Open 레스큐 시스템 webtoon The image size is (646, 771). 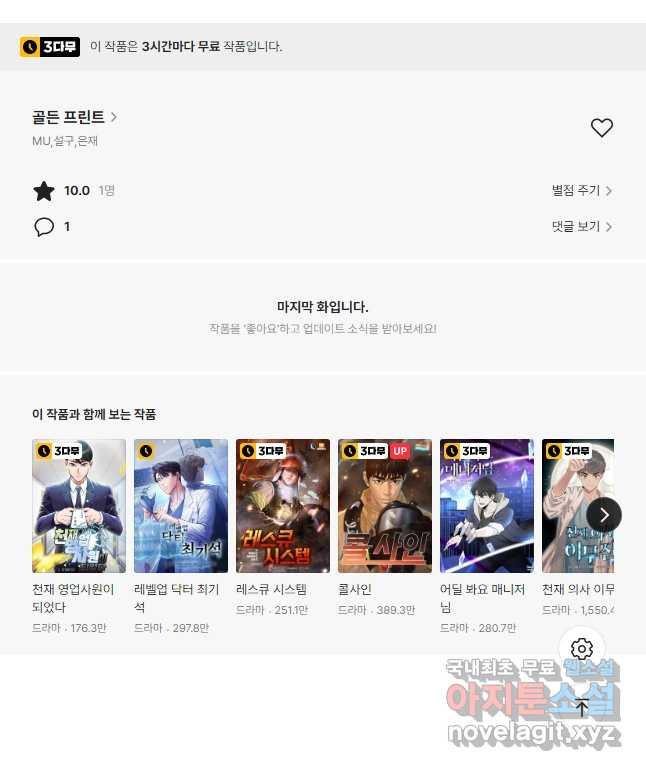click(x=283, y=506)
